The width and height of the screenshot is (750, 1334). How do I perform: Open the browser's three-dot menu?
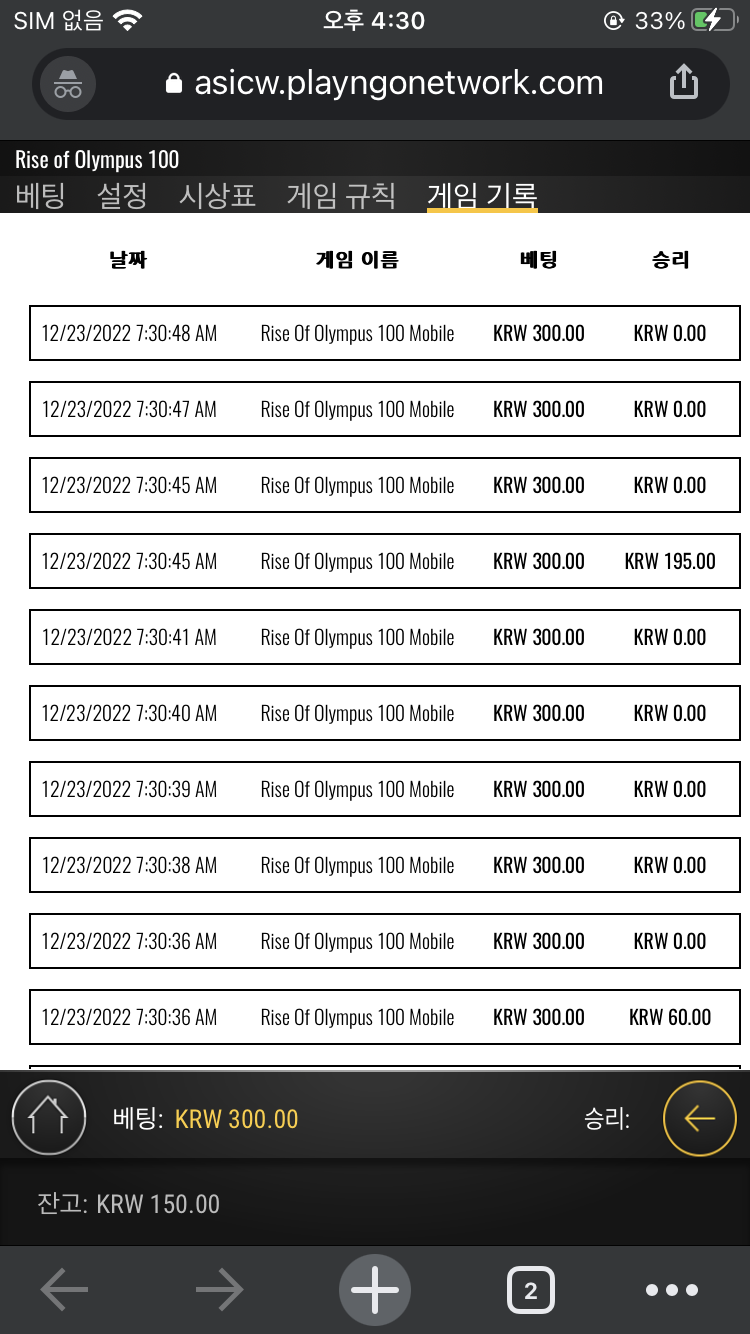coord(672,1290)
